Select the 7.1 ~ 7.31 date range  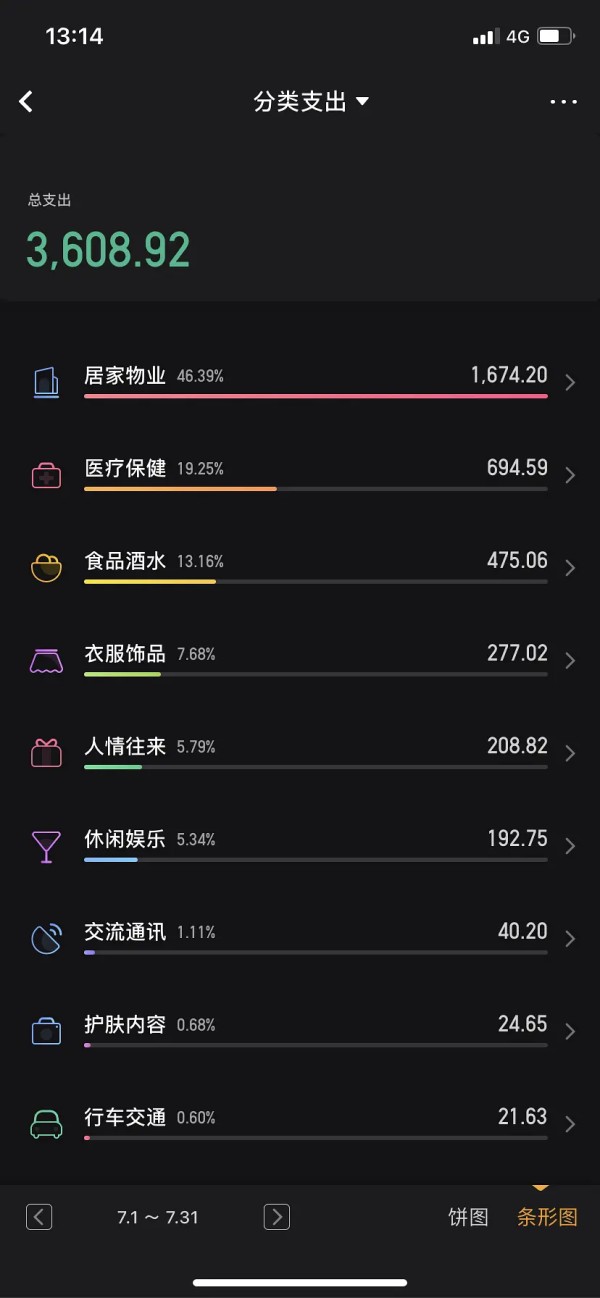pos(158,1217)
